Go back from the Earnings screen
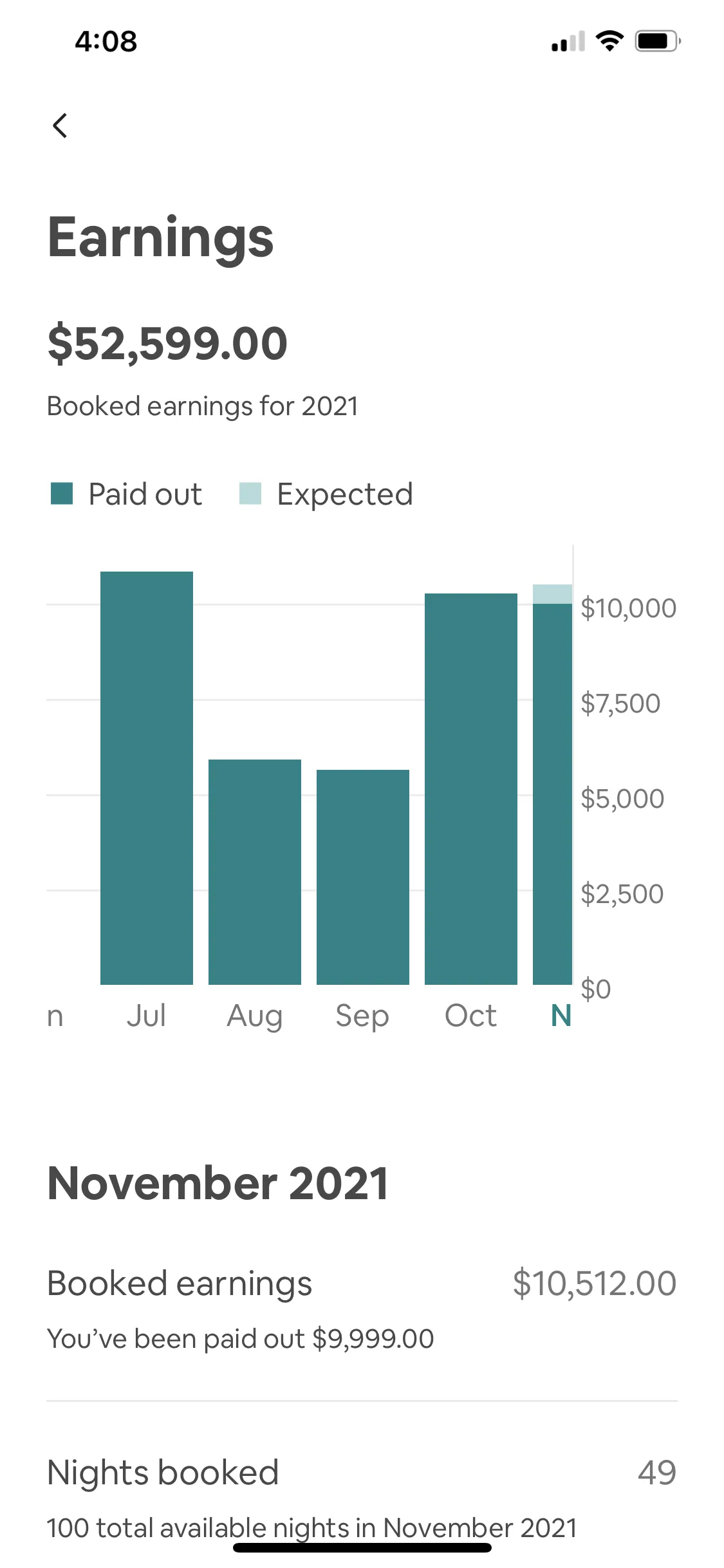The width and height of the screenshot is (724, 1568). coord(60,126)
